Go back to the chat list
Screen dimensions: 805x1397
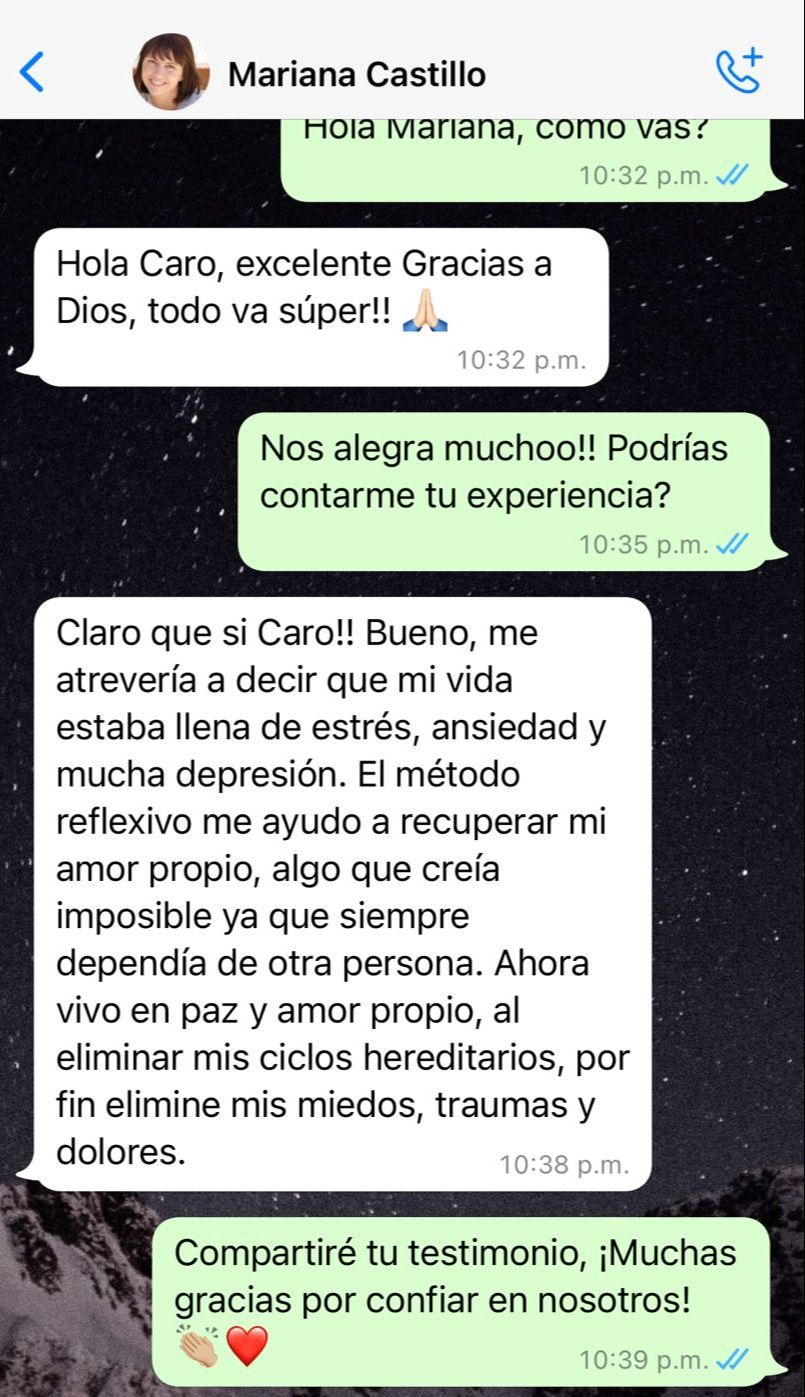[x=33, y=72]
